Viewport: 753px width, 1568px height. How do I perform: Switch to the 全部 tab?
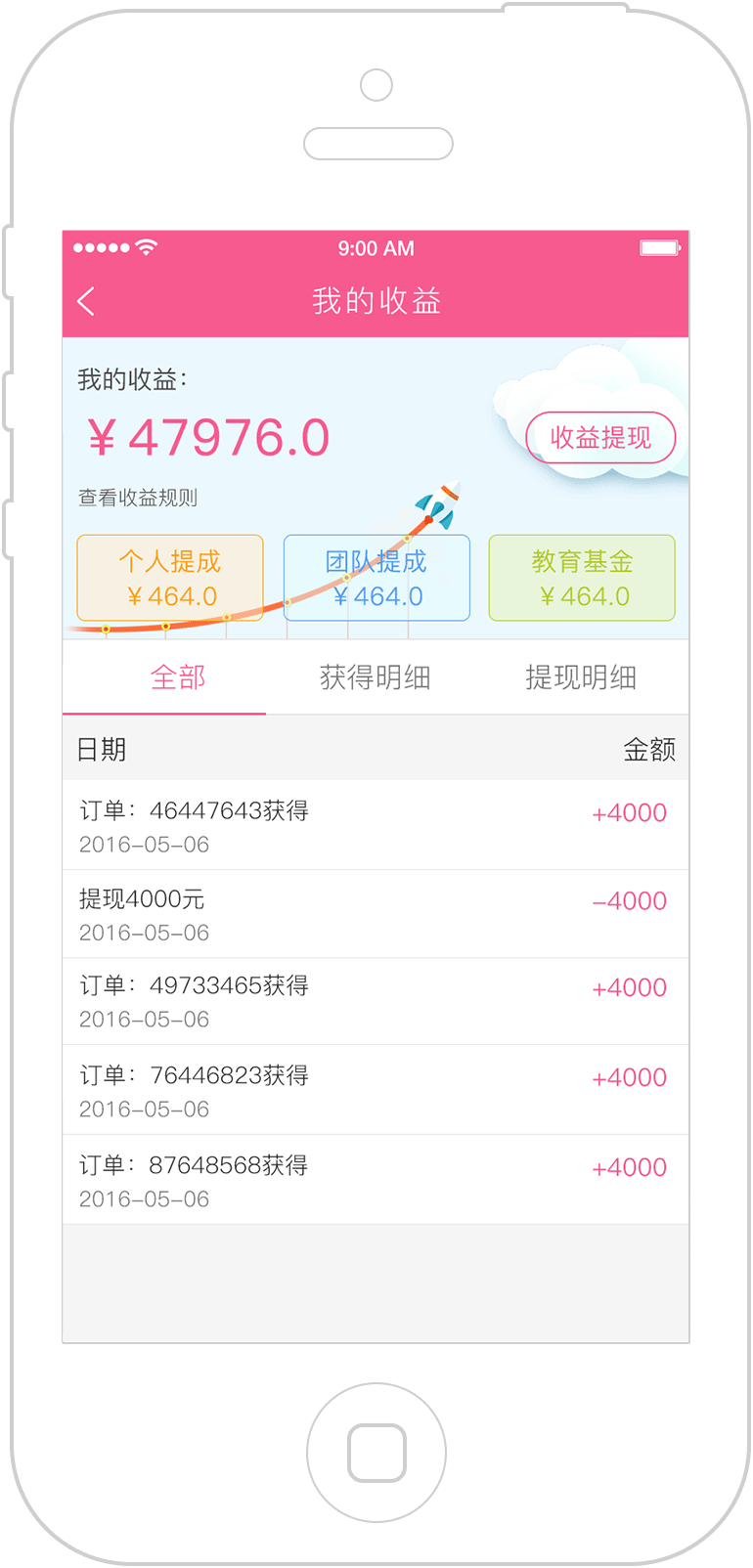click(177, 677)
